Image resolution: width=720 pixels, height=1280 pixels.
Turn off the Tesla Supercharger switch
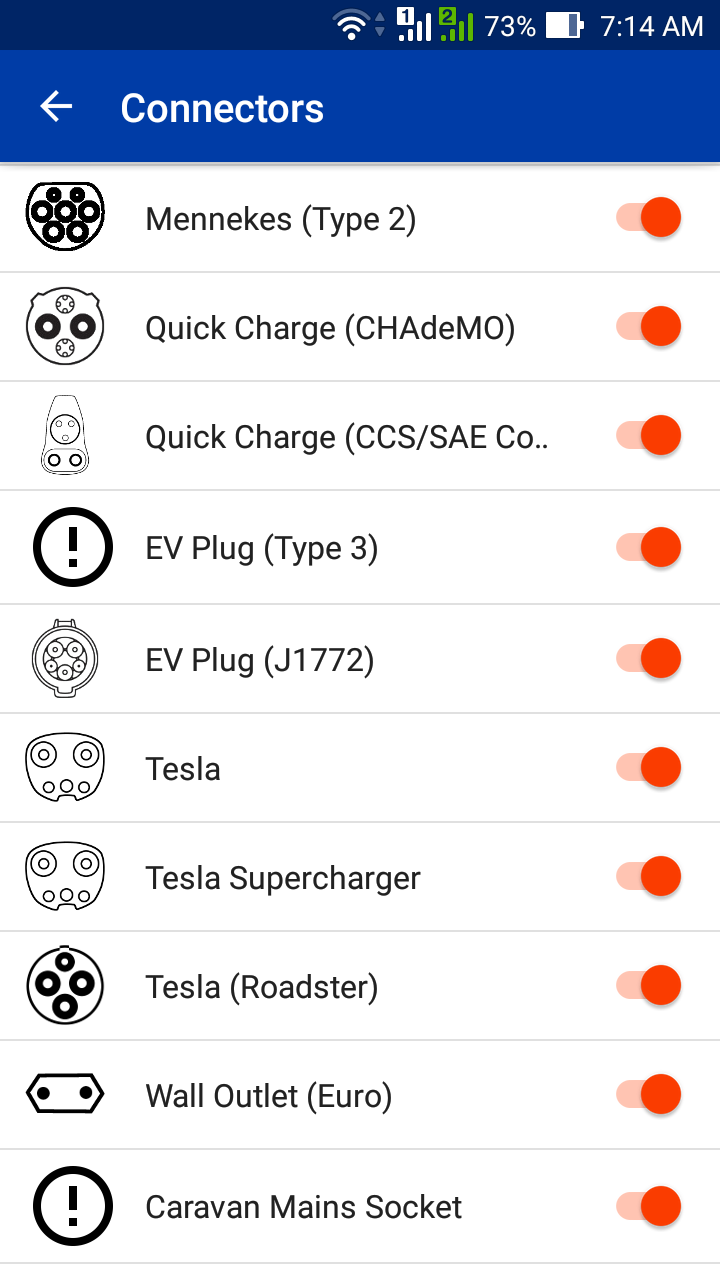tap(649, 876)
